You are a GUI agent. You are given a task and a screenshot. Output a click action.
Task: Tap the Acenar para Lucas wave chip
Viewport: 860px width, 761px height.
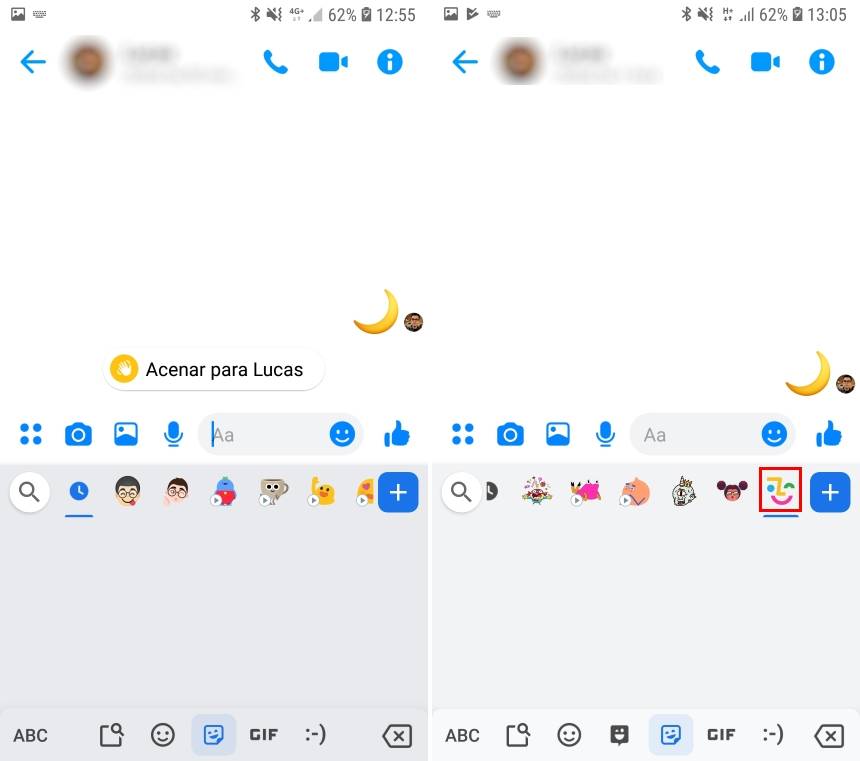[x=214, y=370]
